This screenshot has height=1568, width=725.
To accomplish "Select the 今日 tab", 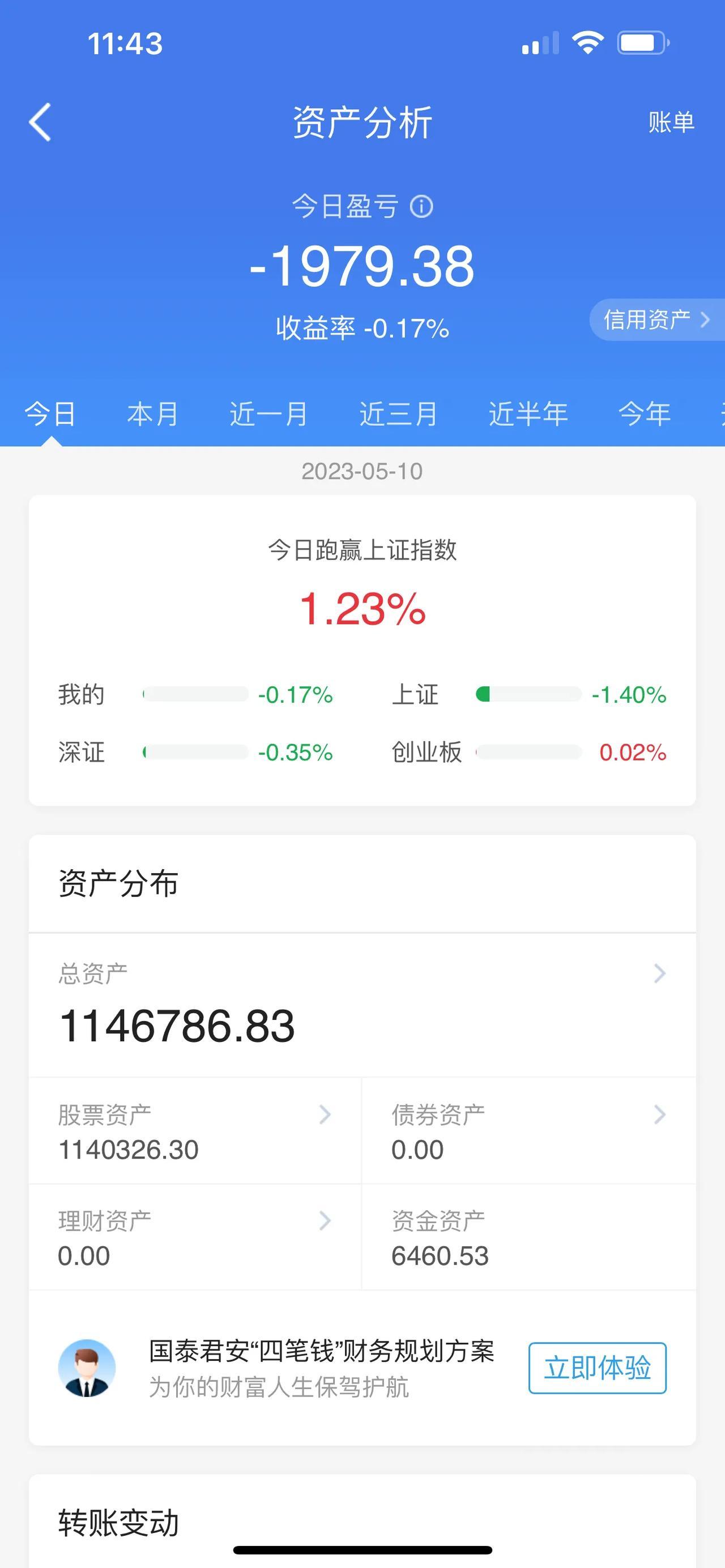I will click(50, 415).
